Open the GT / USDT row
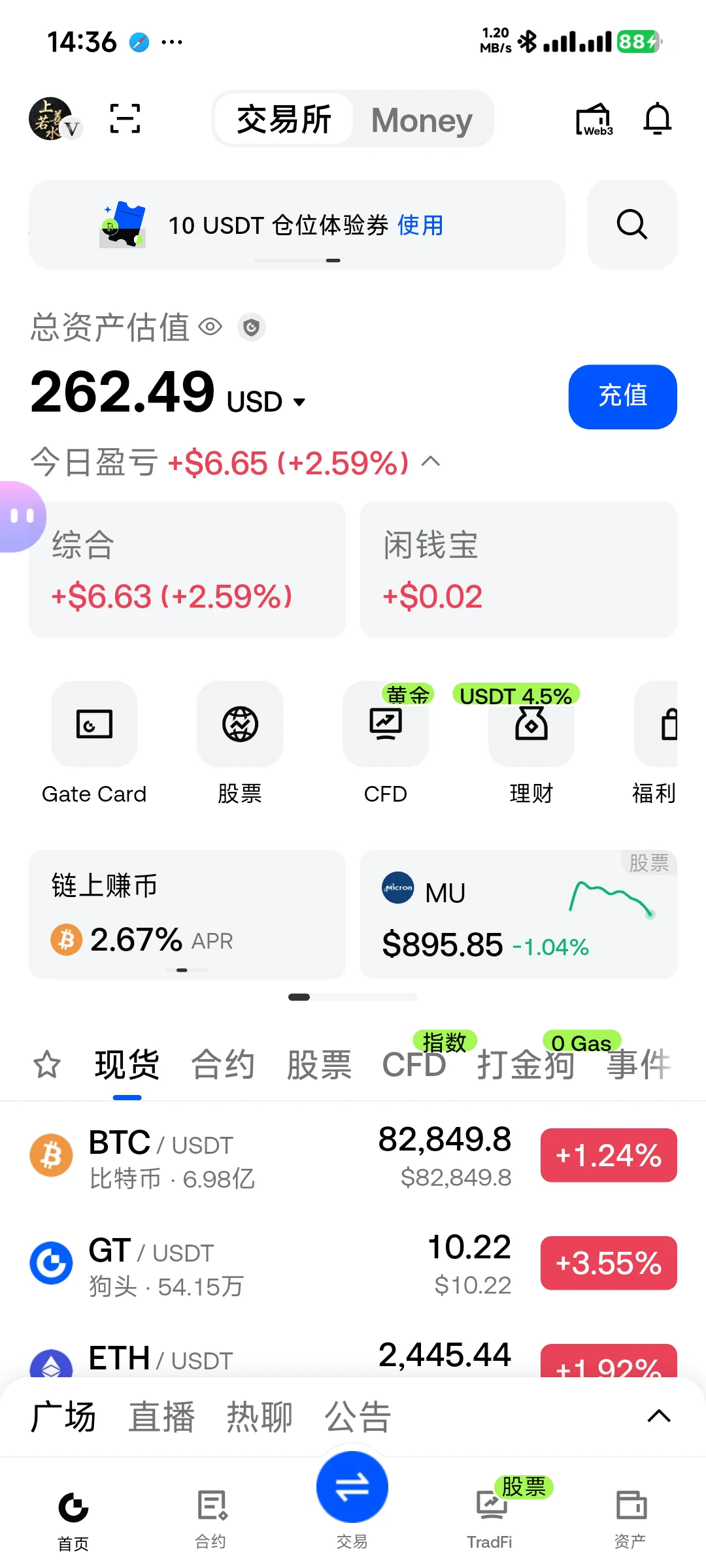Screen dimensions: 706x1568 click(353, 1263)
